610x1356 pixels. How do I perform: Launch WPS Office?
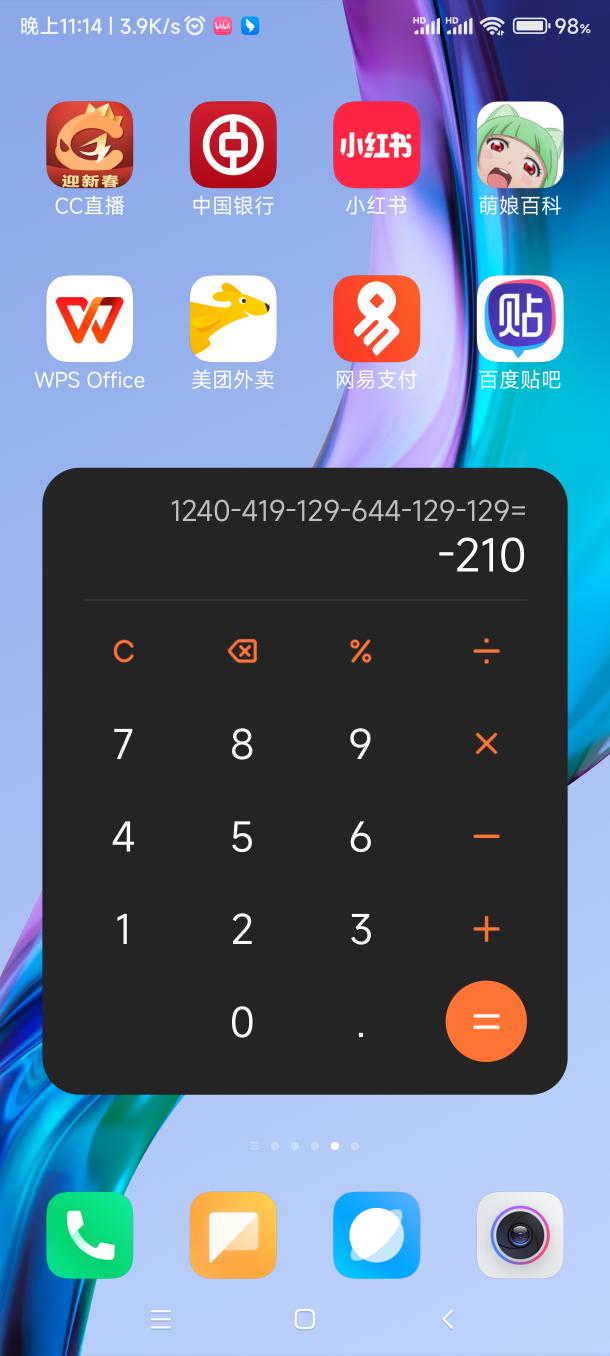90,319
